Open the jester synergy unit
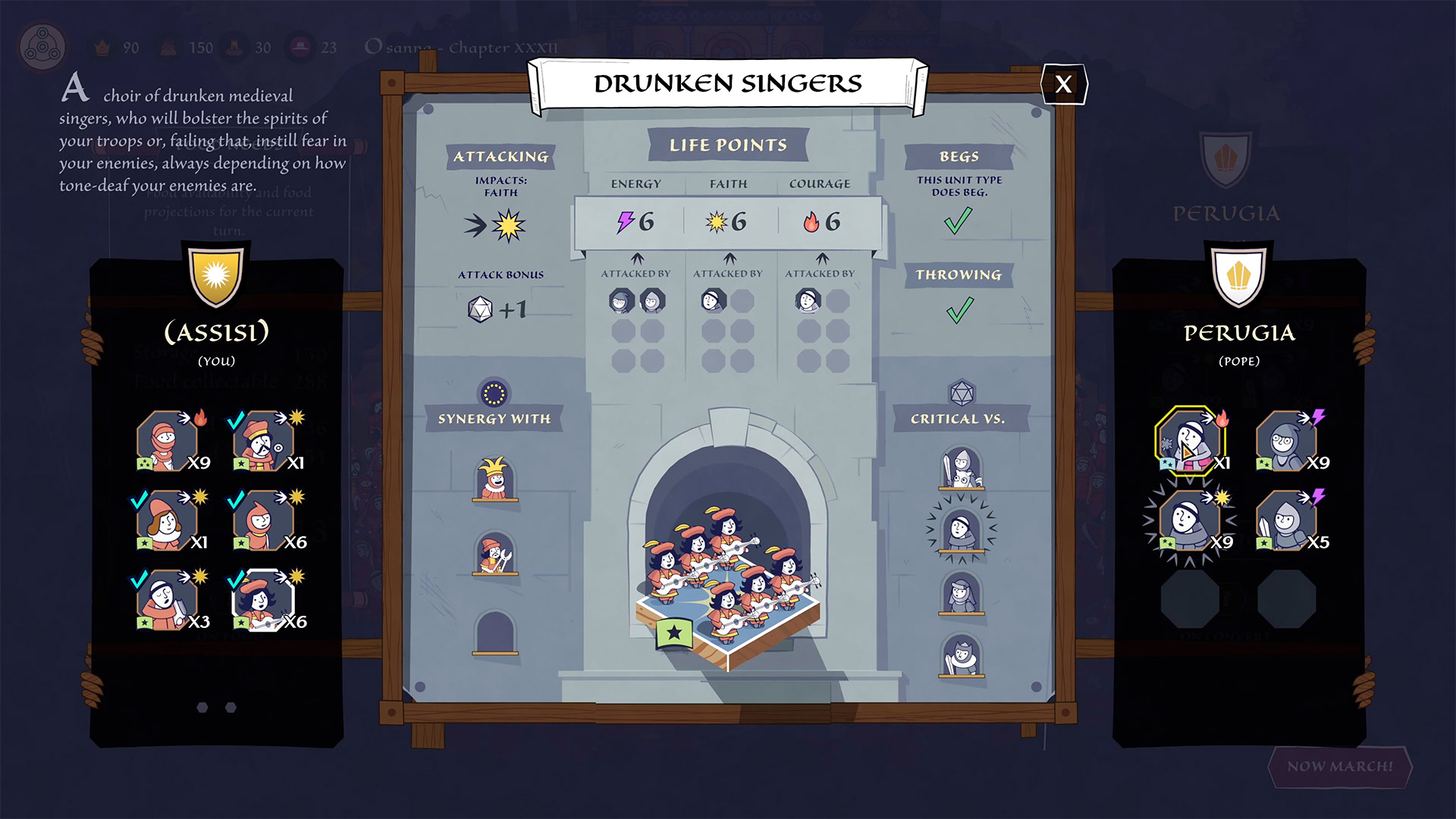This screenshot has height=819, width=1456. (494, 479)
